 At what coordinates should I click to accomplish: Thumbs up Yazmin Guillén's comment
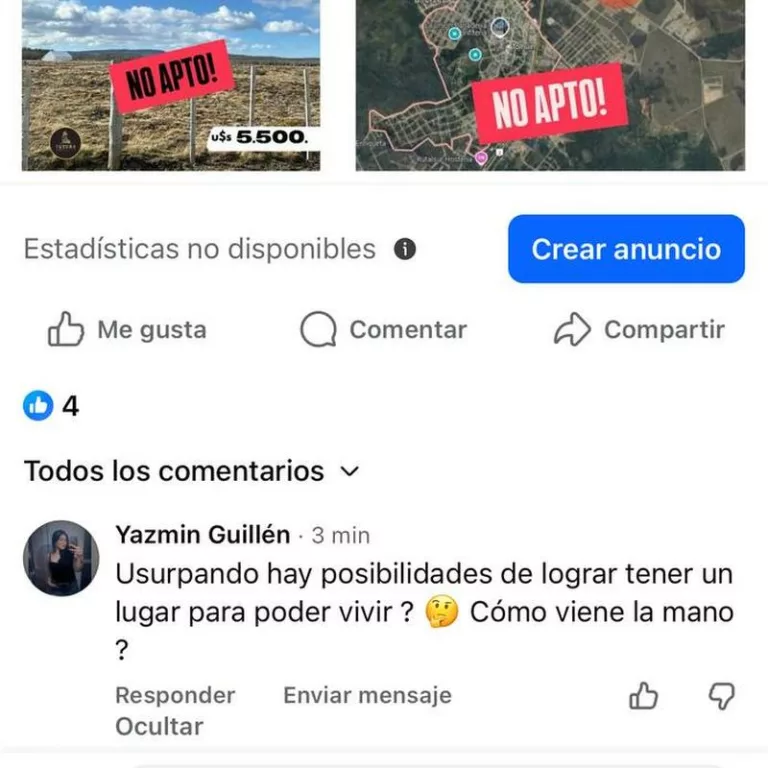tap(644, 696)
